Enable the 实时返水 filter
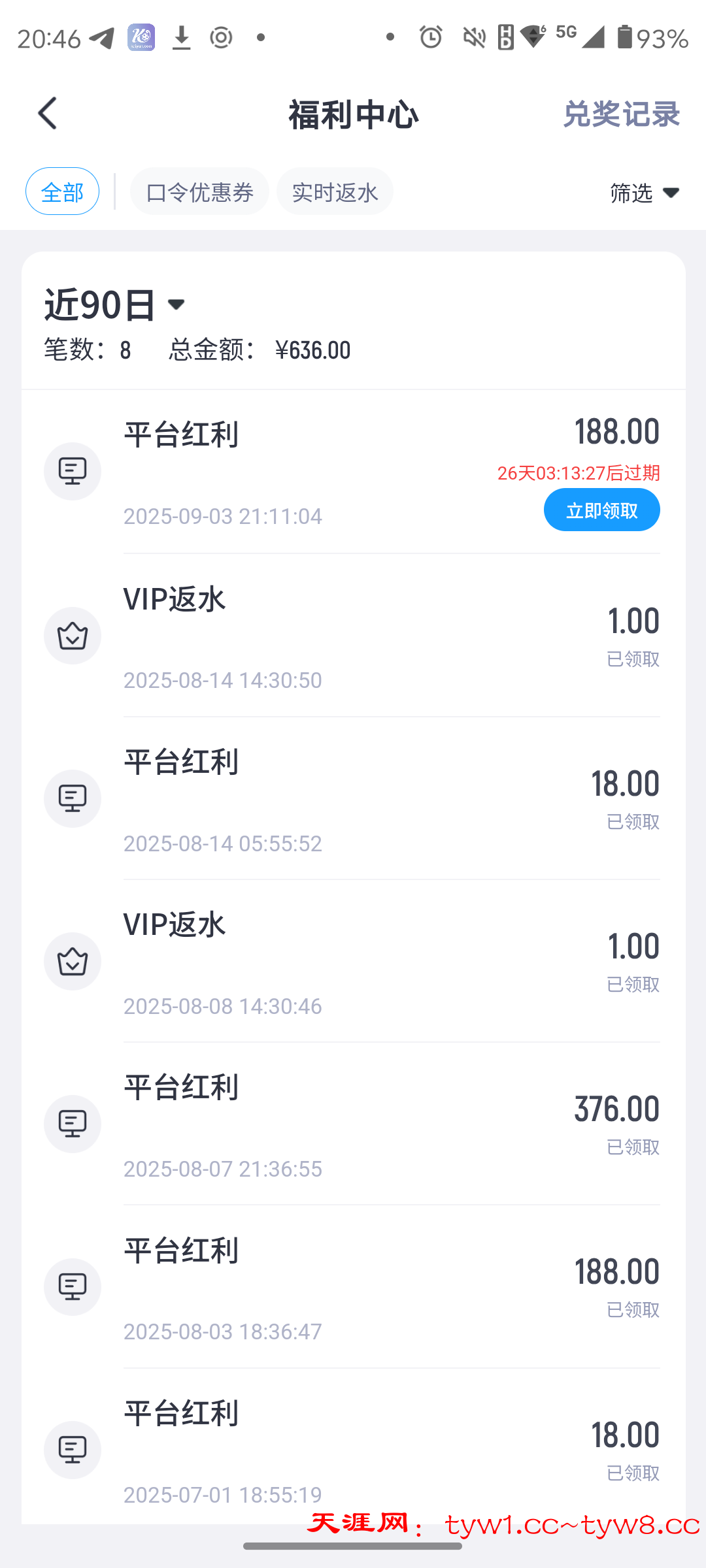 (x=335, y=191)
